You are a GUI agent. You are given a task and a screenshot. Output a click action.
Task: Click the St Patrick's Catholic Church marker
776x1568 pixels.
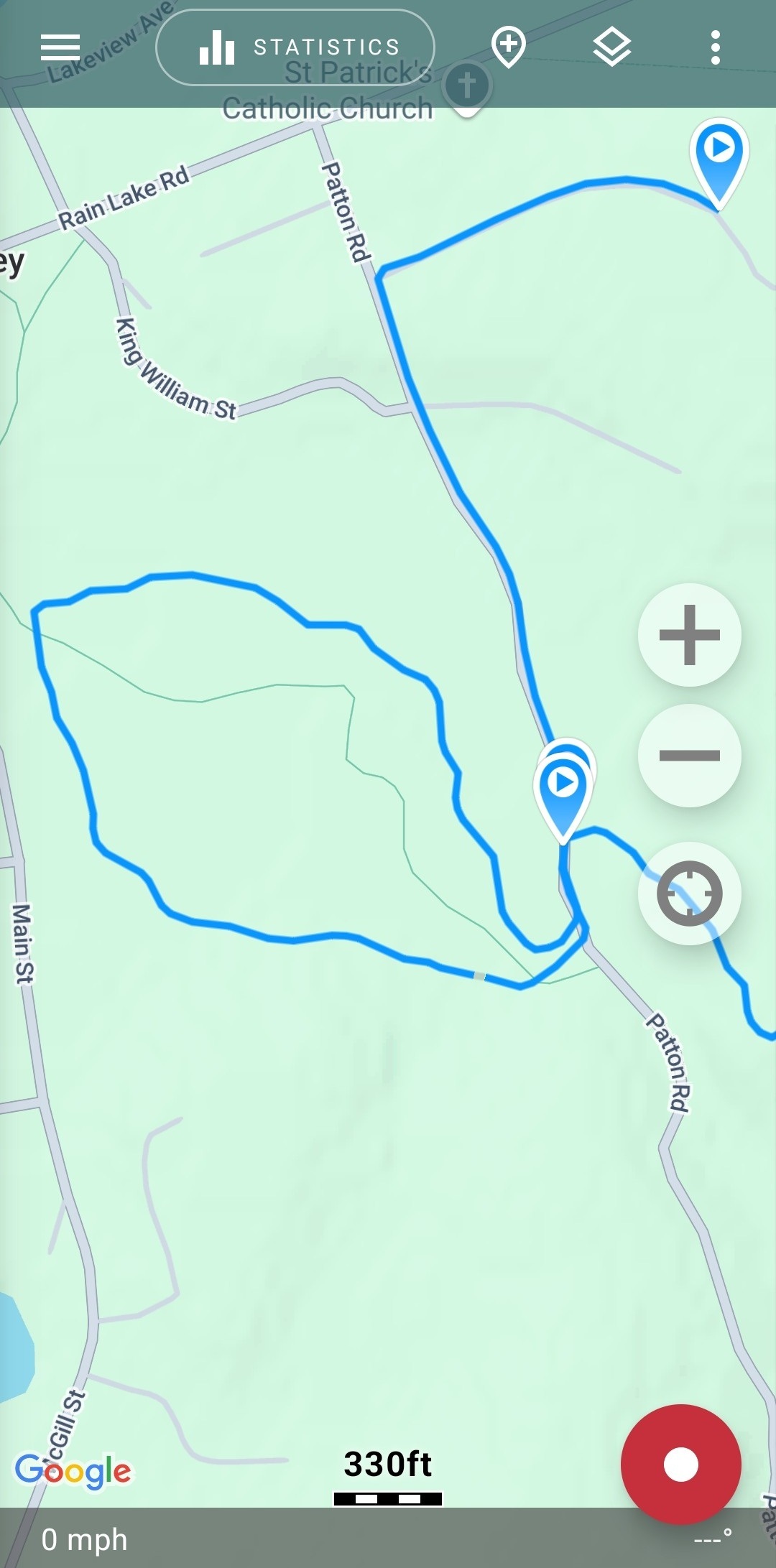pyautogui.click(x=467, y=85)
